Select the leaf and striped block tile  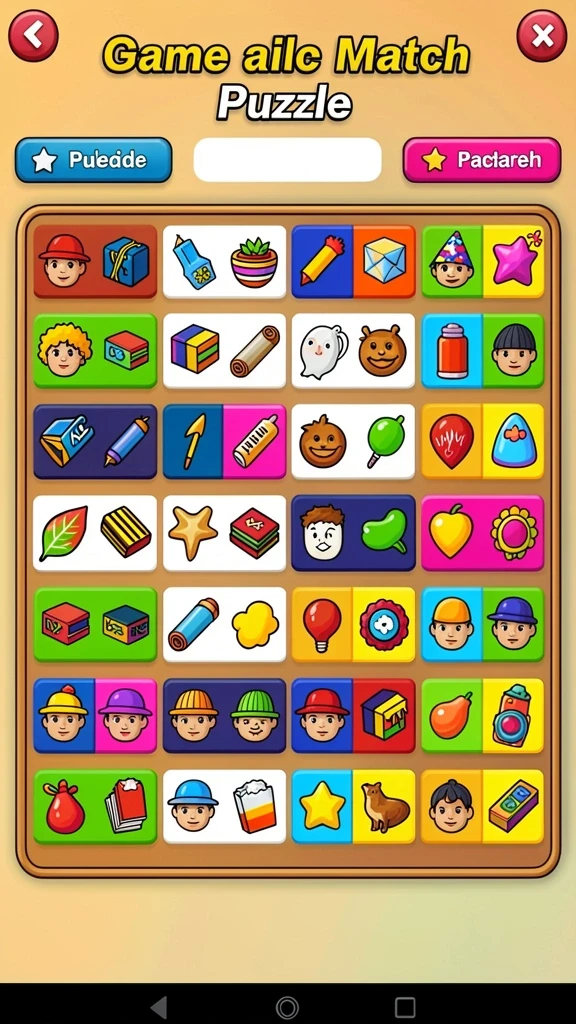pos(95,533)
